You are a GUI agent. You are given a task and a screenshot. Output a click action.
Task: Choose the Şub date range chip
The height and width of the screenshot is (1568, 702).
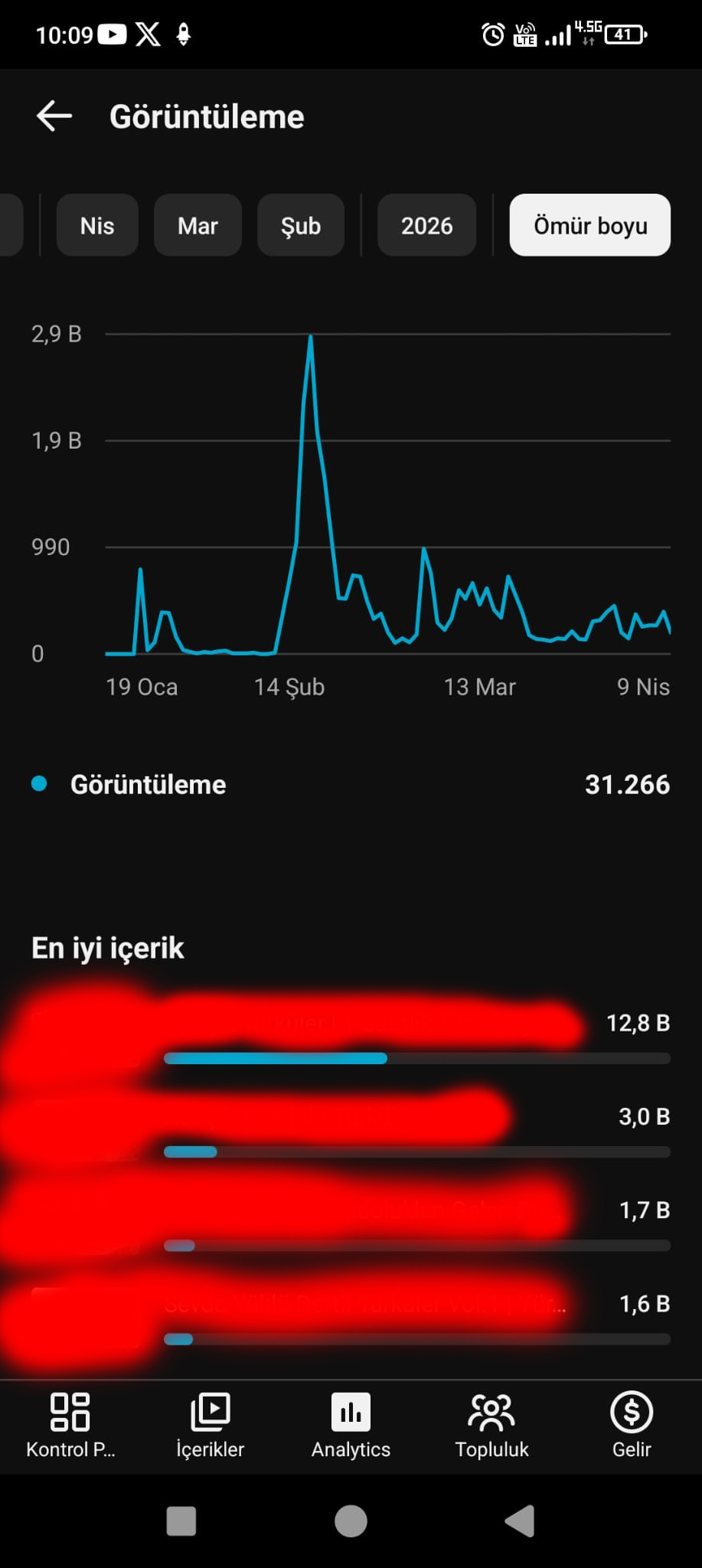(300, 226)
